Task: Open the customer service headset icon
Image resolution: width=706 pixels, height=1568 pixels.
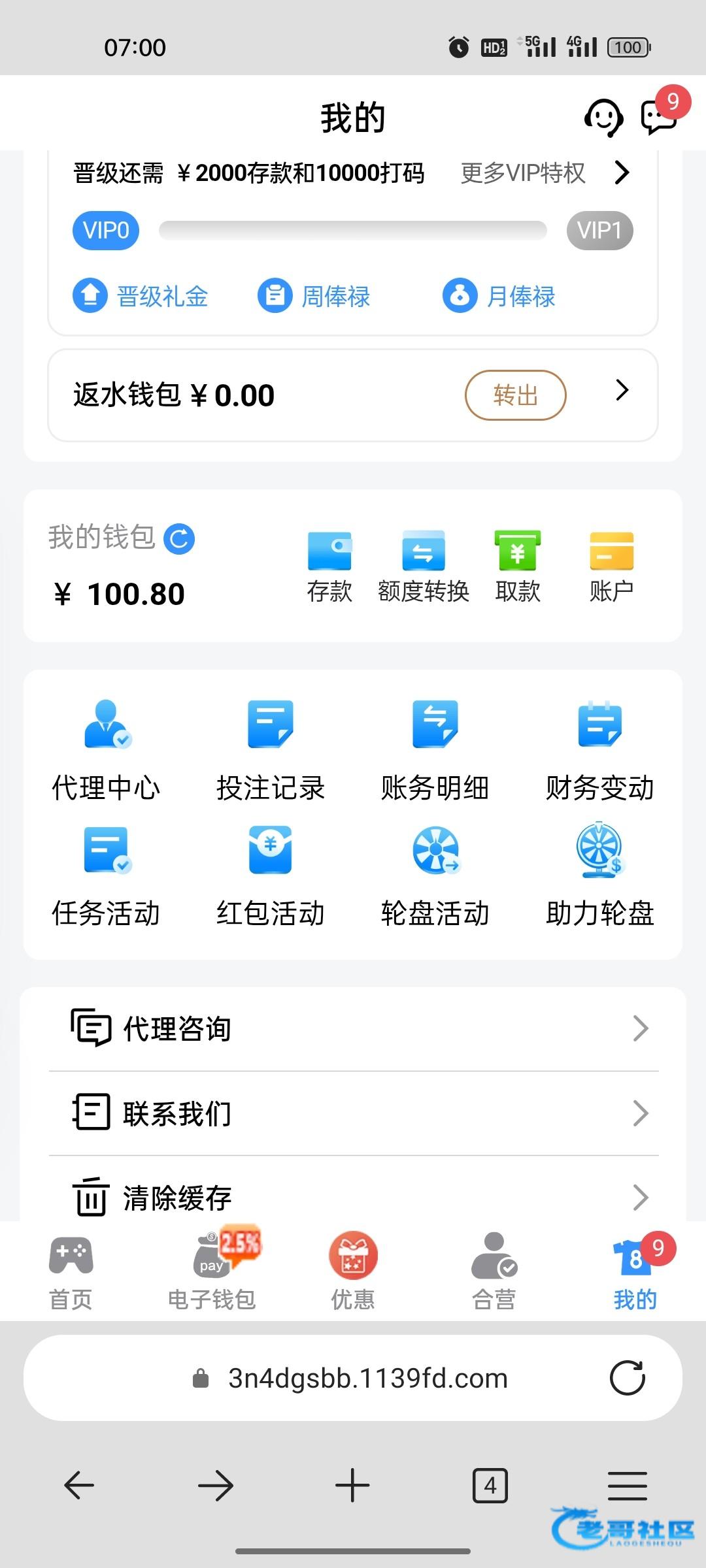Action: tap(603, 118)
